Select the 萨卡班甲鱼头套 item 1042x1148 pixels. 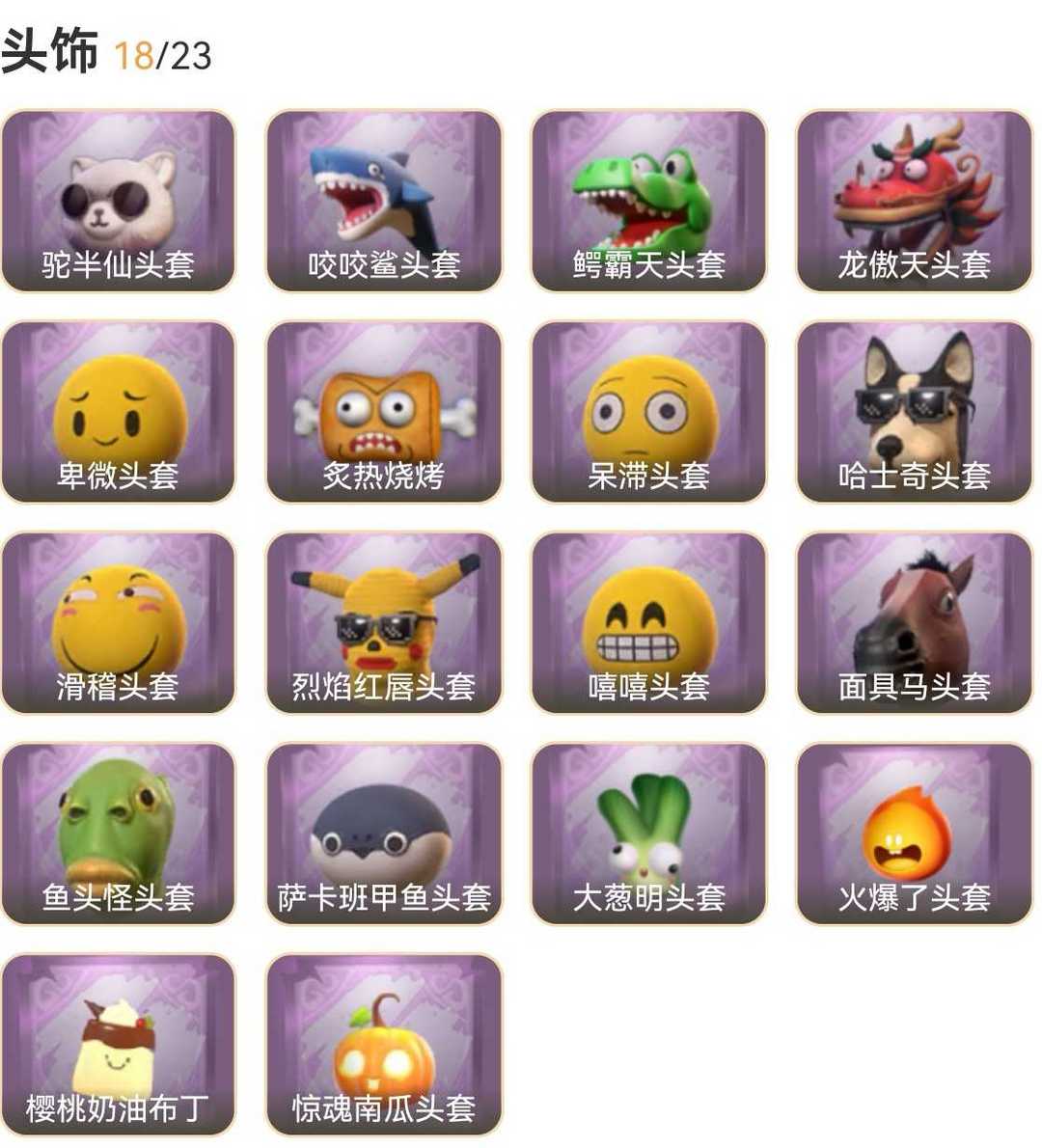383,834
